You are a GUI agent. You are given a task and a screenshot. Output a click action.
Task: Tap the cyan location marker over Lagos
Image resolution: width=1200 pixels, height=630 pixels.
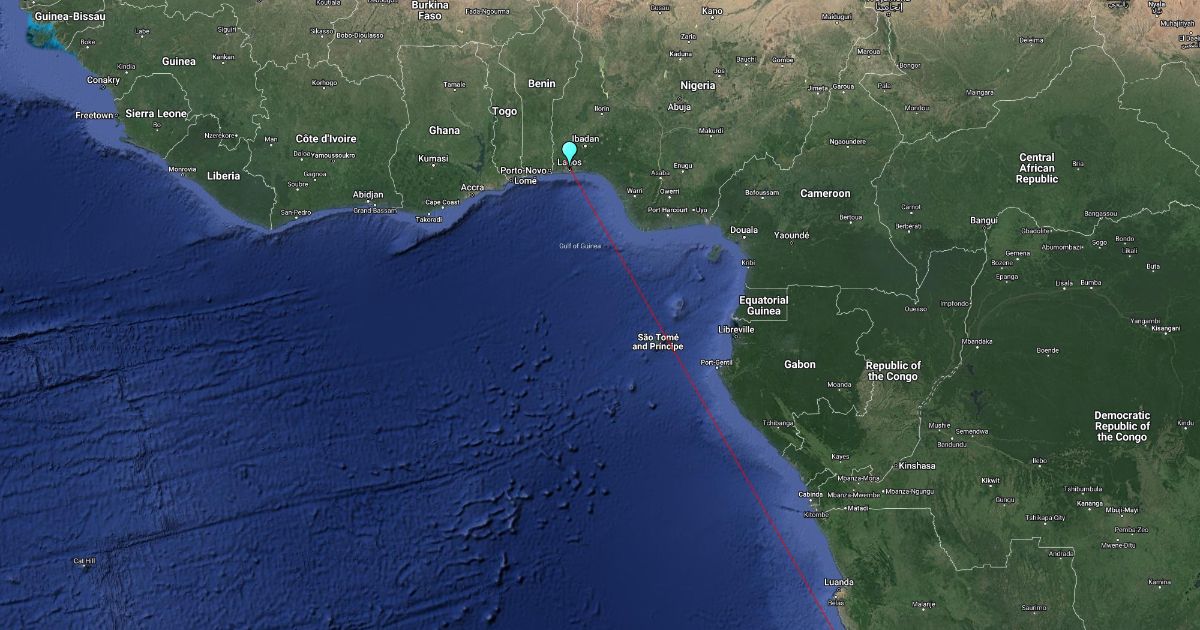tap(569, 152)
